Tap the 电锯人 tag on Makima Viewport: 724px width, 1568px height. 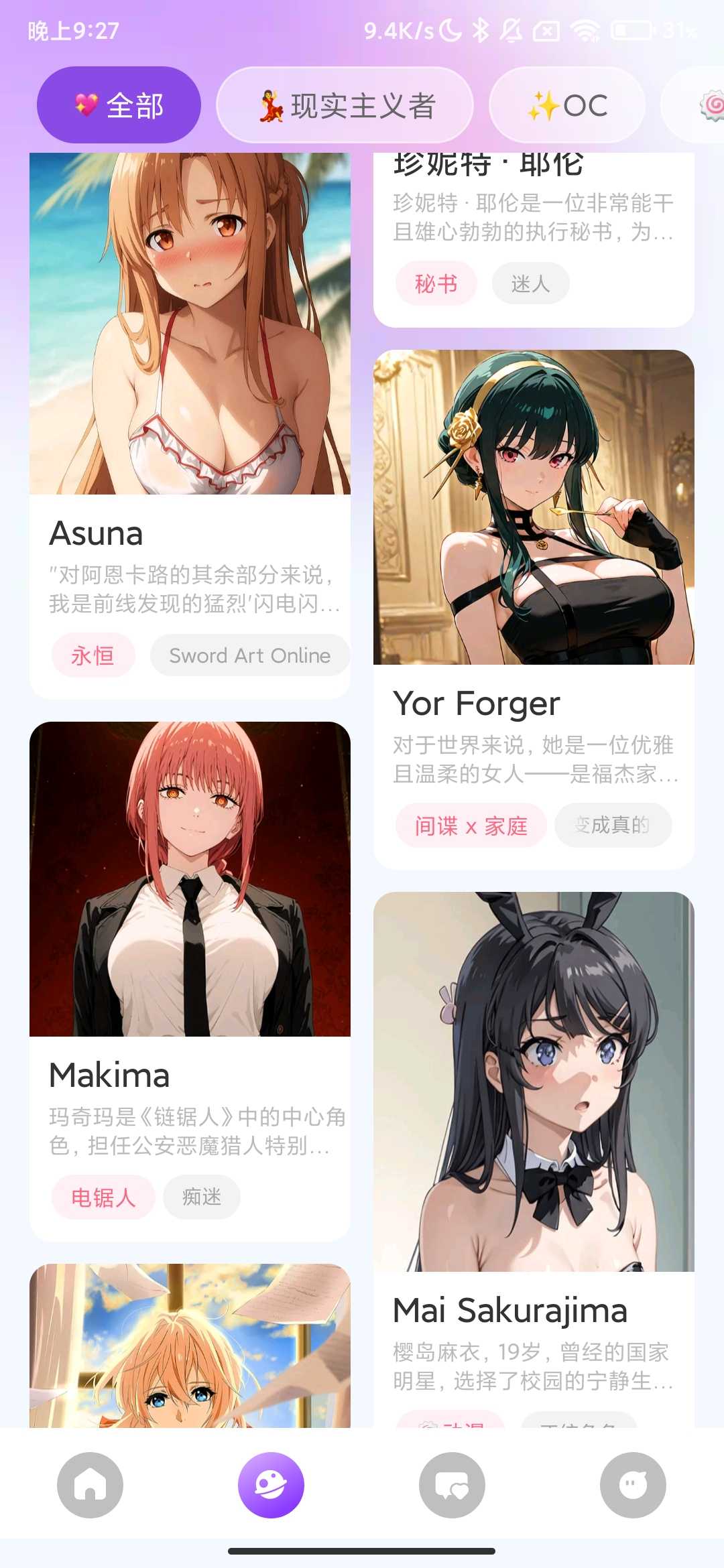(103, 1197)
